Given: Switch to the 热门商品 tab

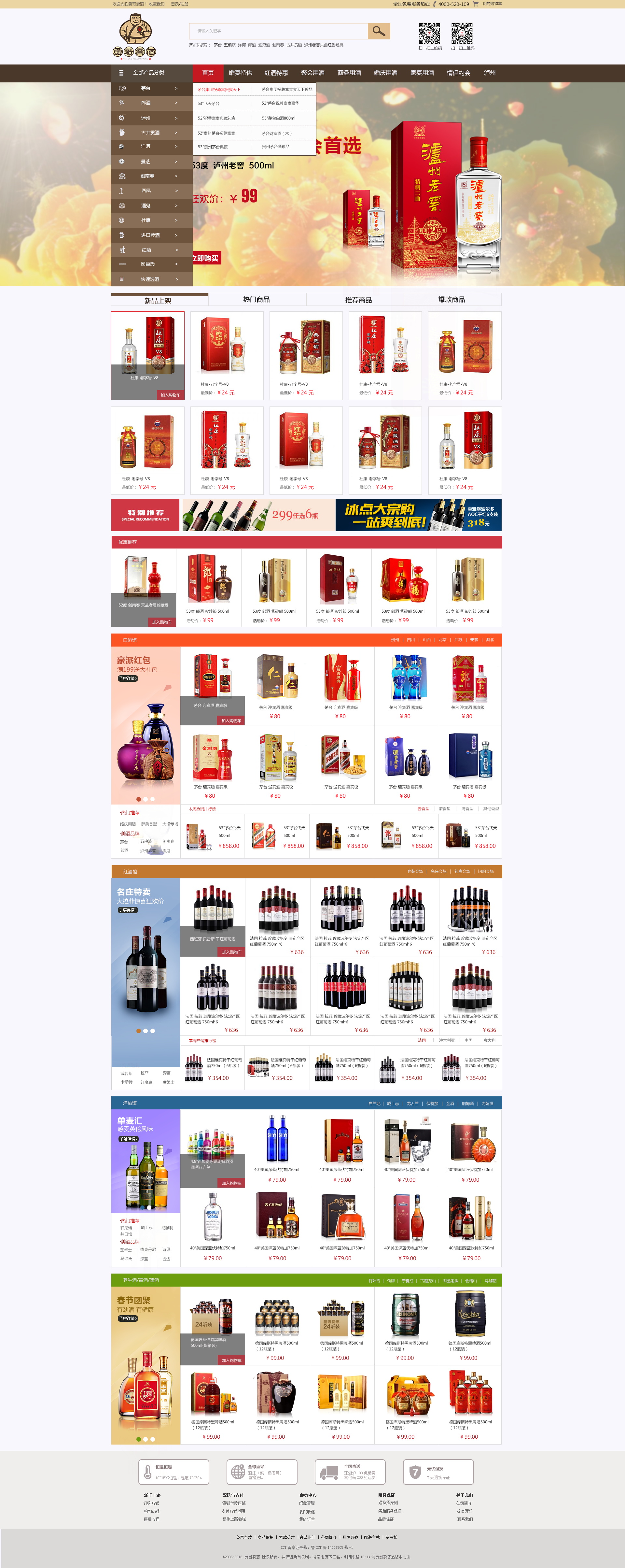Looking at the screenshot, I should (256, 300).
